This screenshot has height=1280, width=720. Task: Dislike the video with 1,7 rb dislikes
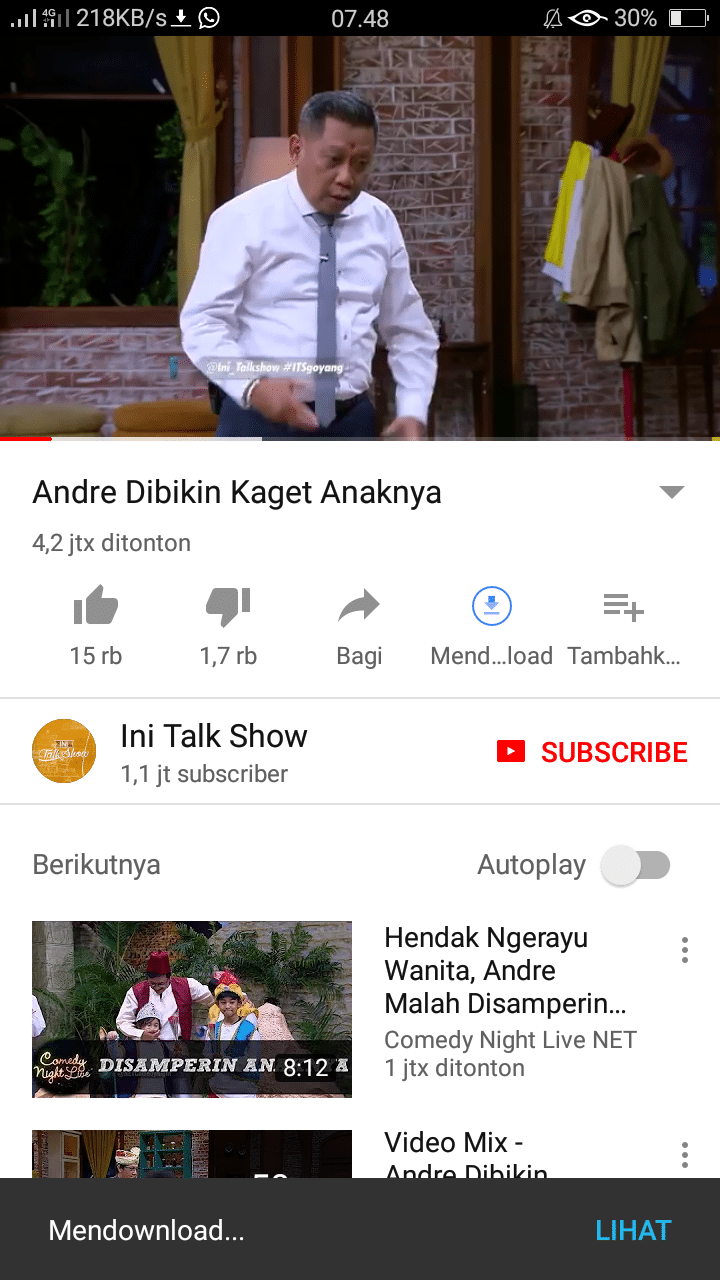(x=228, y=608)
